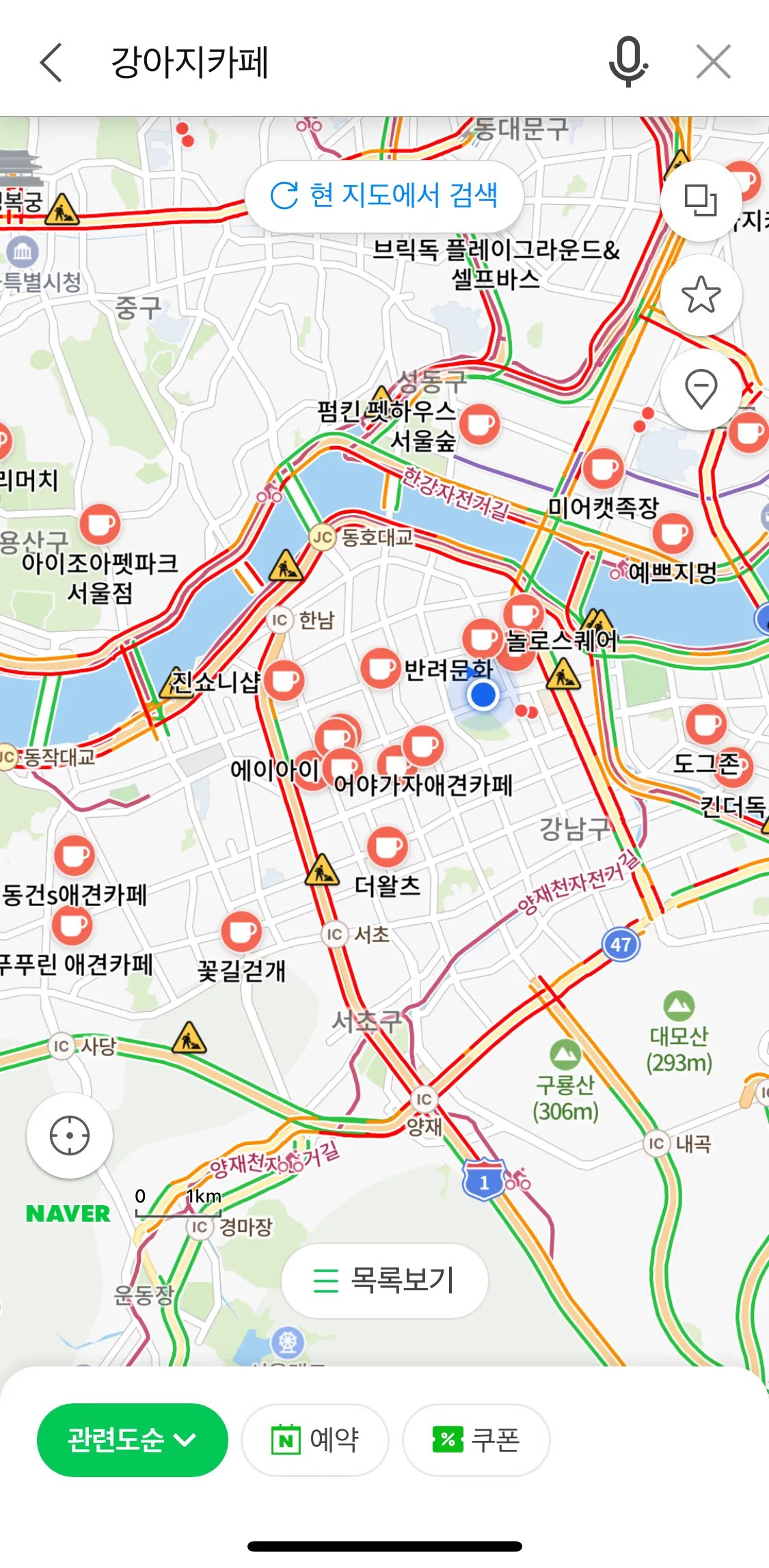
Task: Expand 관련도순 sort dropdown
Action: pos(132,1440)
